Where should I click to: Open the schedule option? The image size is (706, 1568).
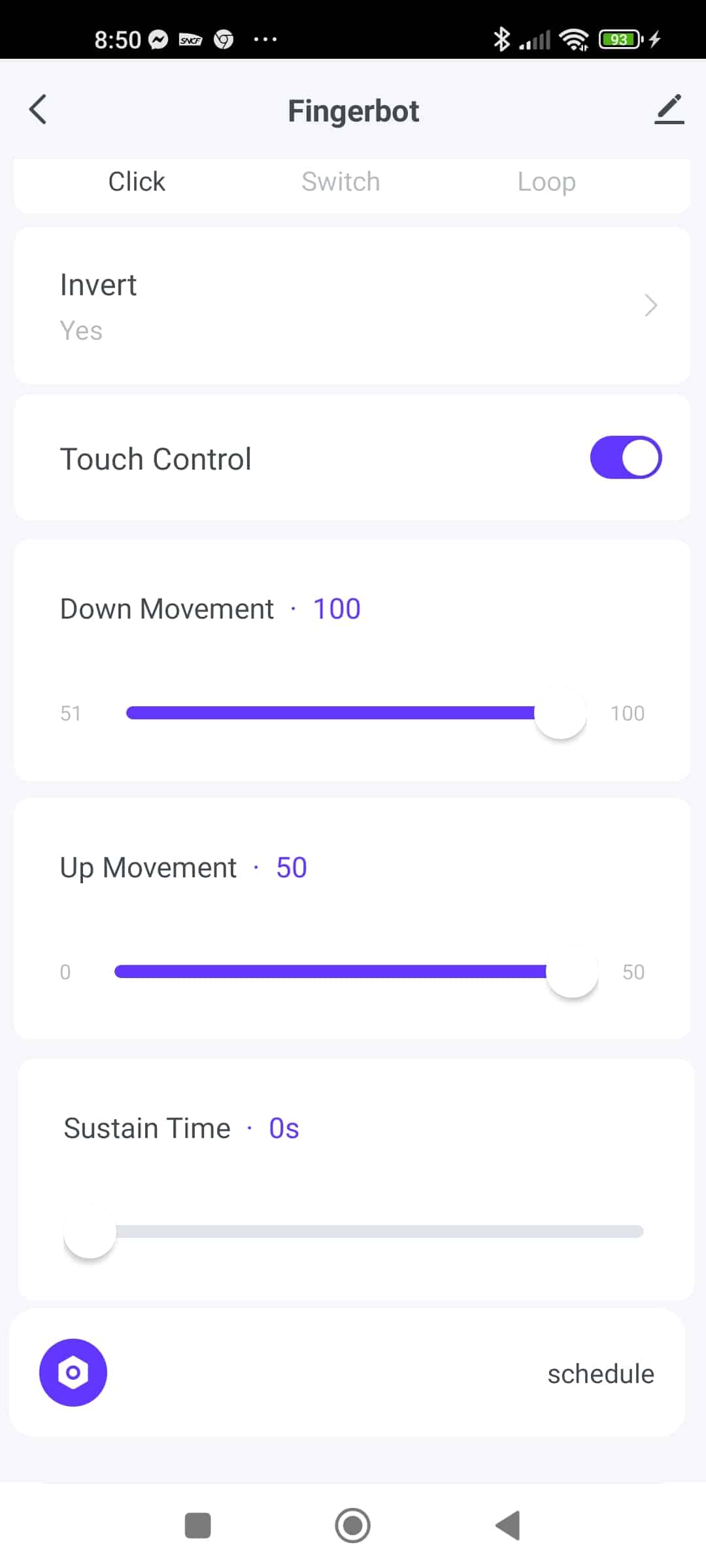601,1374
